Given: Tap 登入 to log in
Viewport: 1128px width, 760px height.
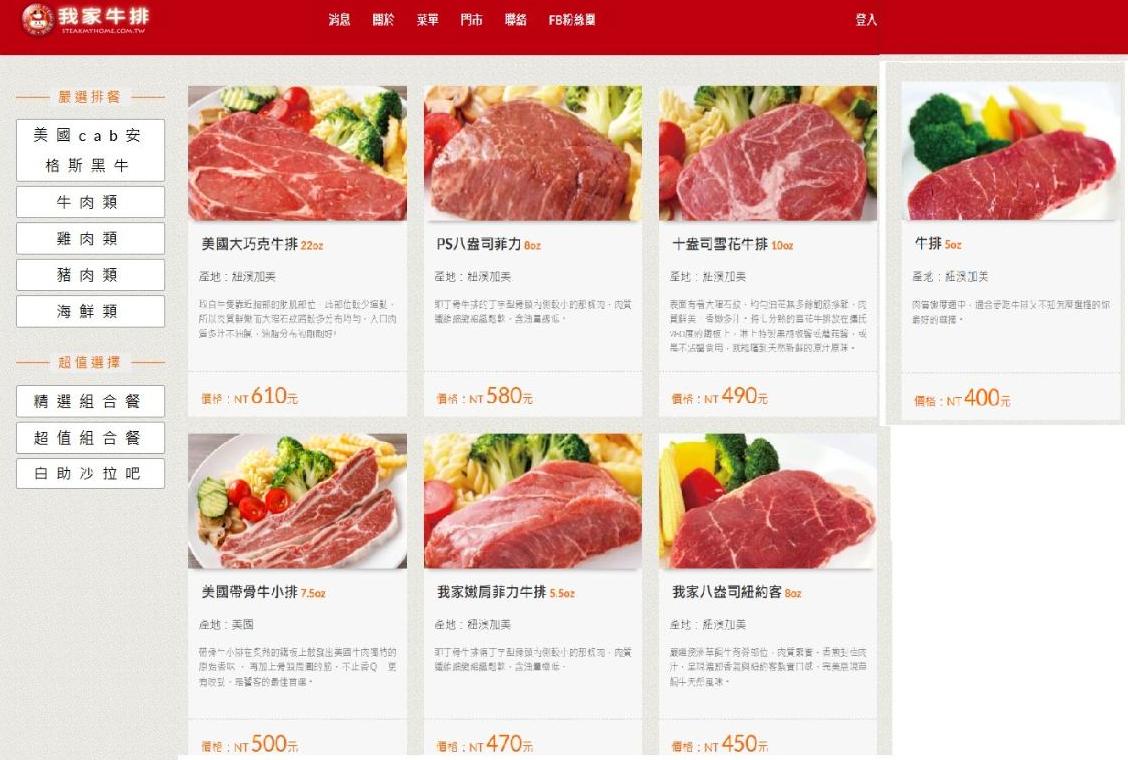Looking at the screenshot, I should coord(865,20).
